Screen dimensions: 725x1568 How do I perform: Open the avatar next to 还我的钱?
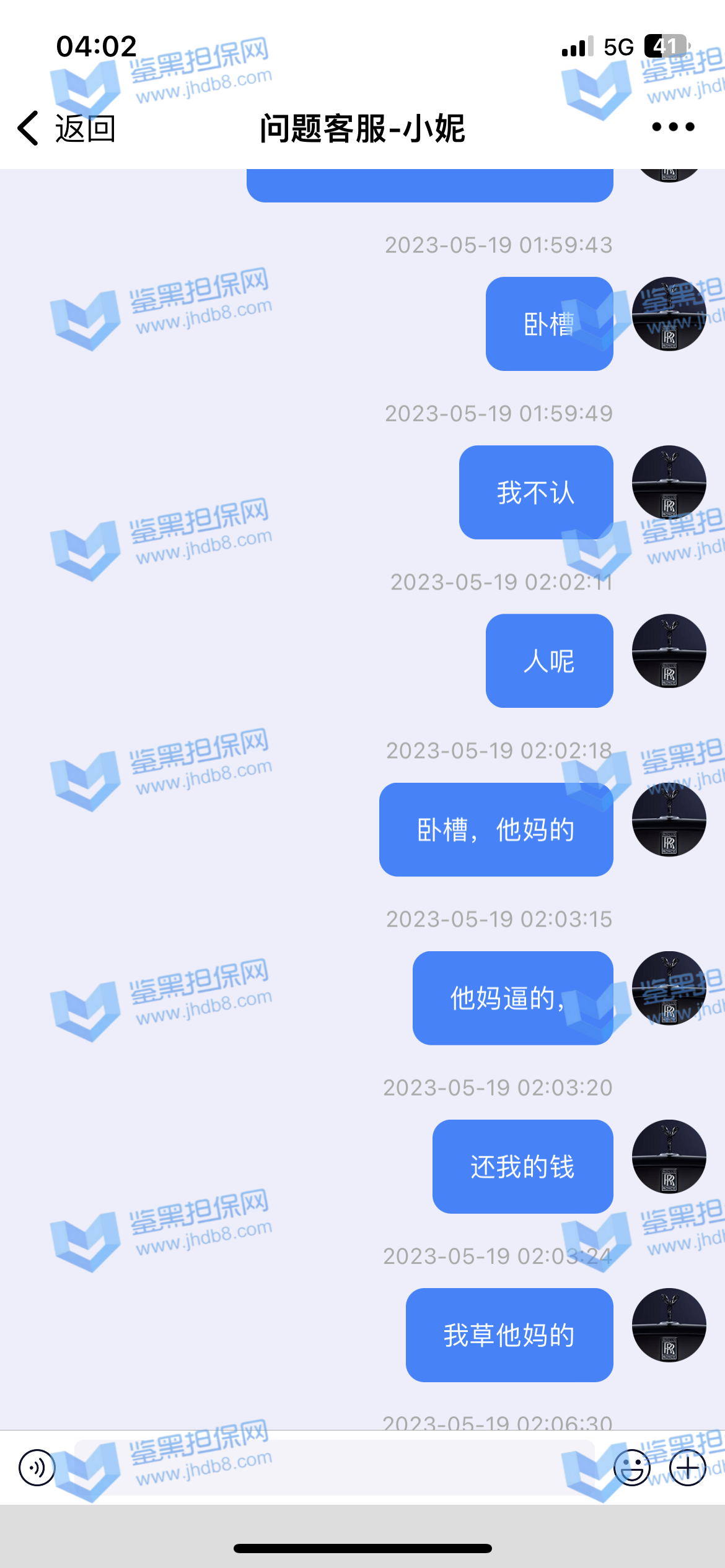669,1156
